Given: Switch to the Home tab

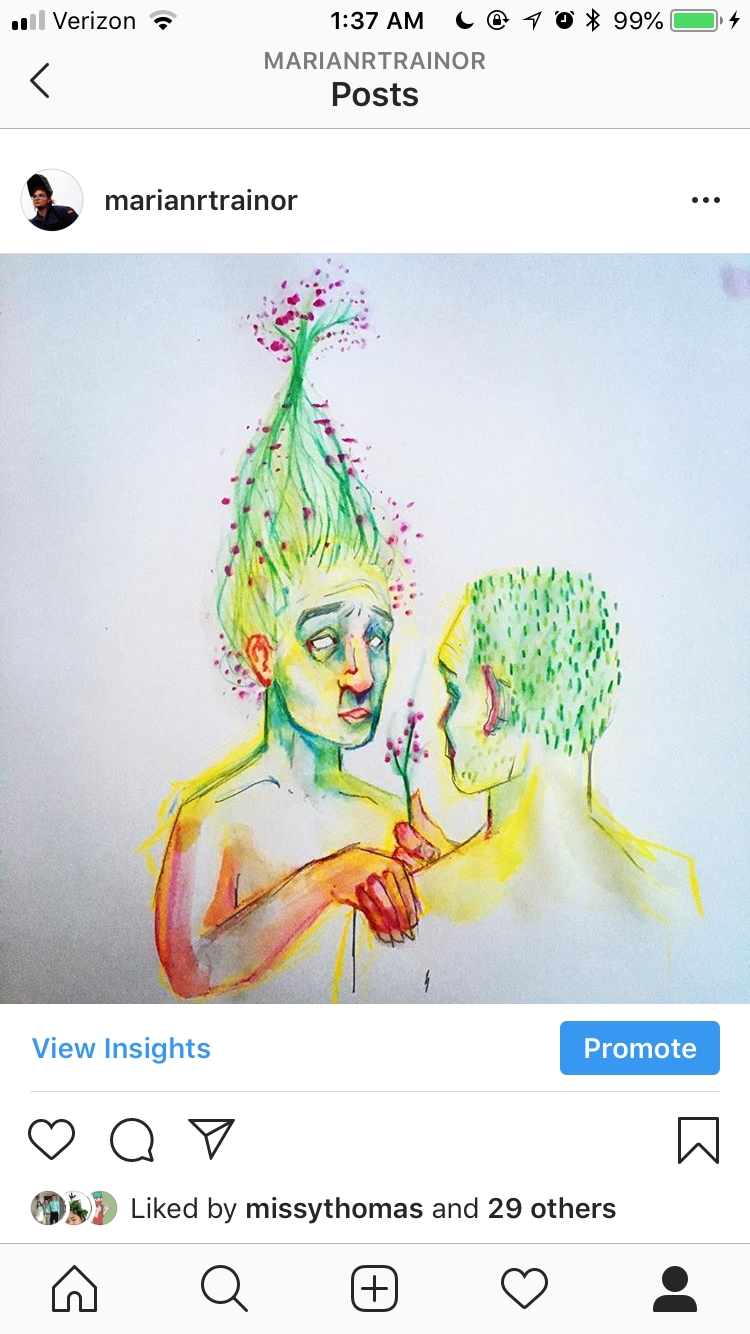Looking at the screenshot, I should click(x=75, y=1288).
